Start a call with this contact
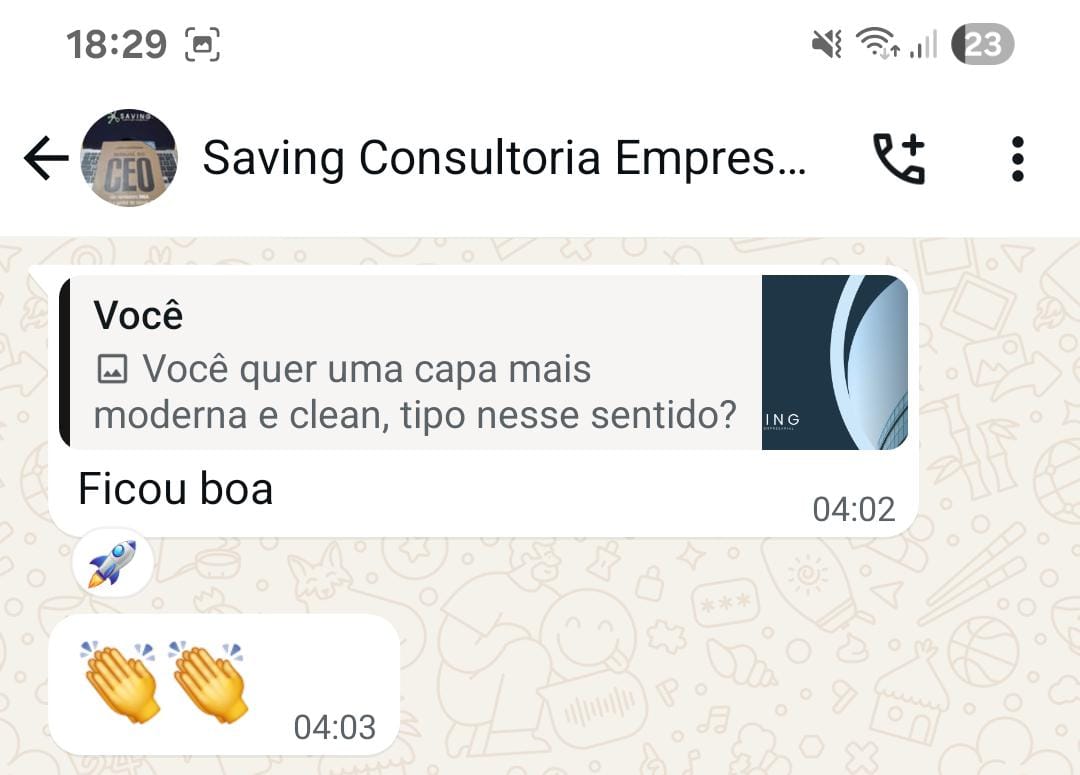 coord(899,158)
